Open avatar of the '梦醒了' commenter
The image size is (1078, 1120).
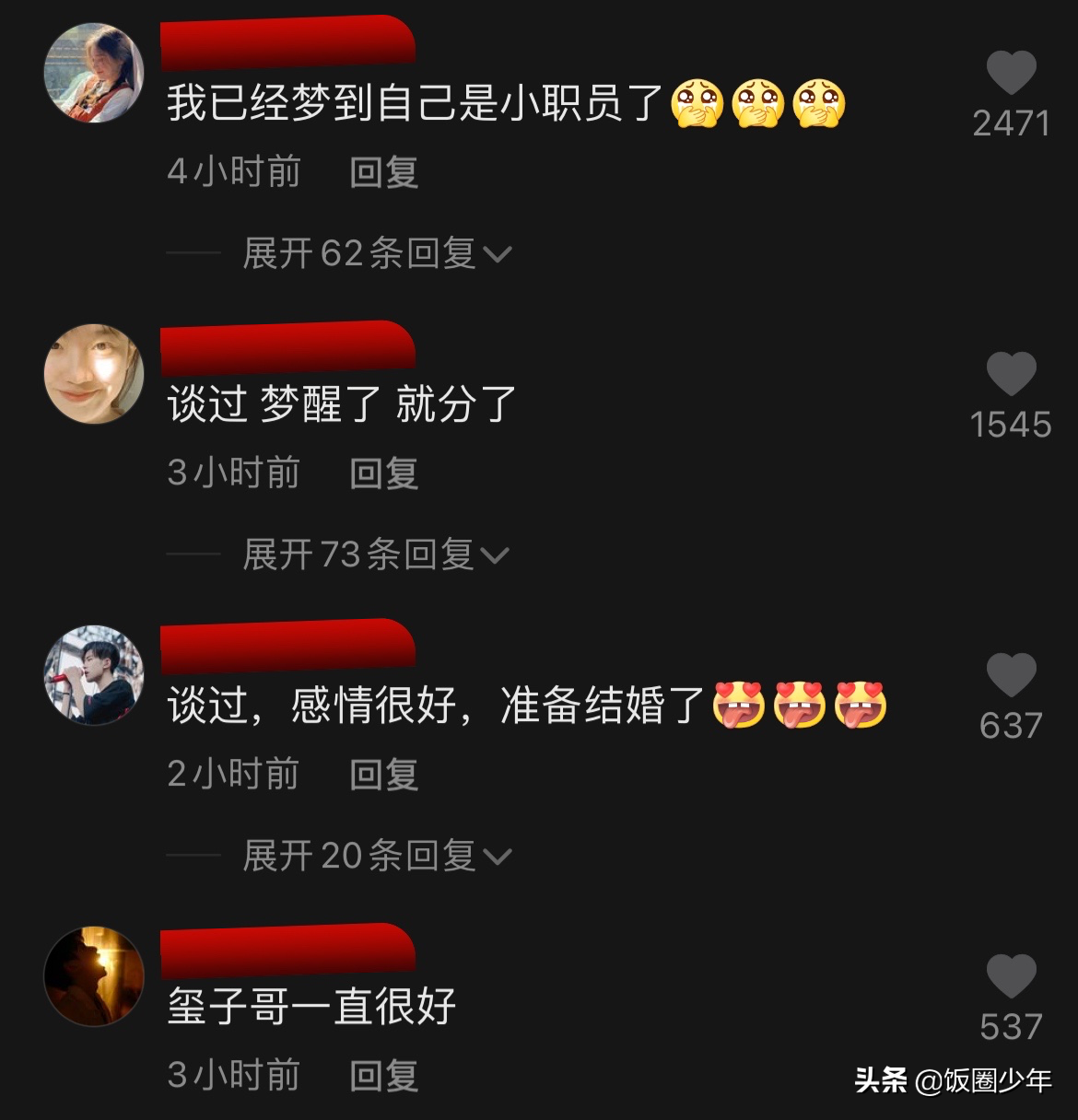point(94,374)
